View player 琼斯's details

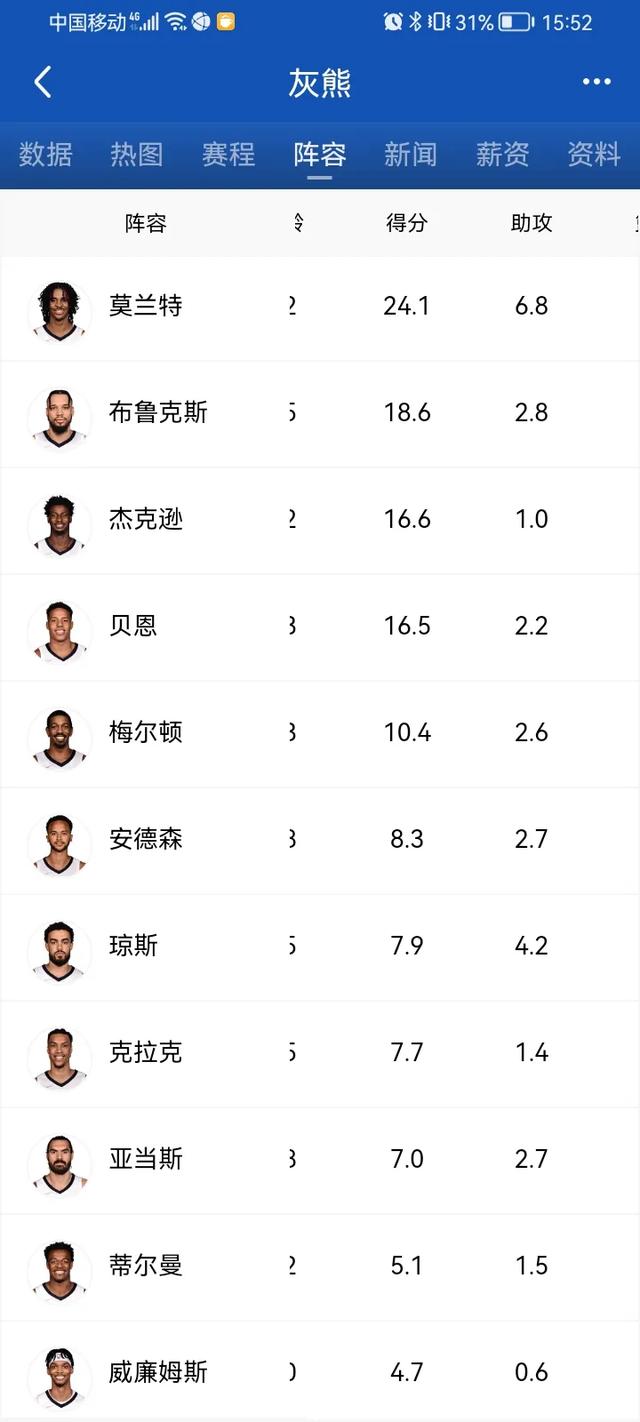[x=320, y=947]
